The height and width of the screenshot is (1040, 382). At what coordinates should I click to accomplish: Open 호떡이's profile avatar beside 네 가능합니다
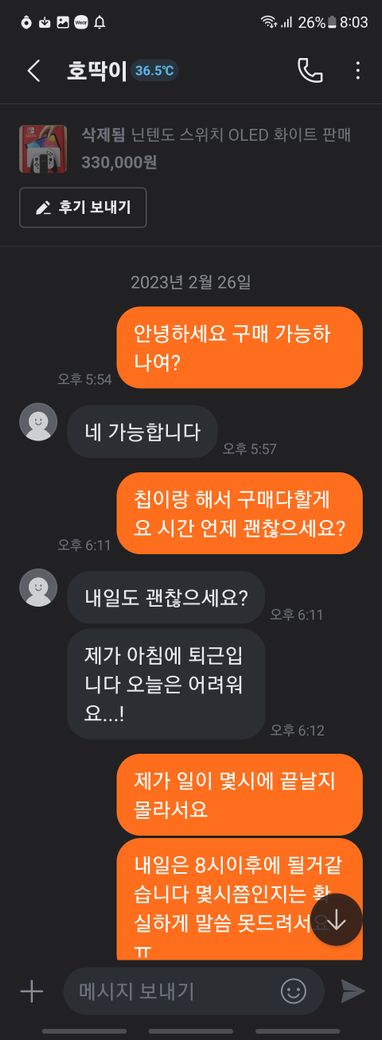point(38,422)
